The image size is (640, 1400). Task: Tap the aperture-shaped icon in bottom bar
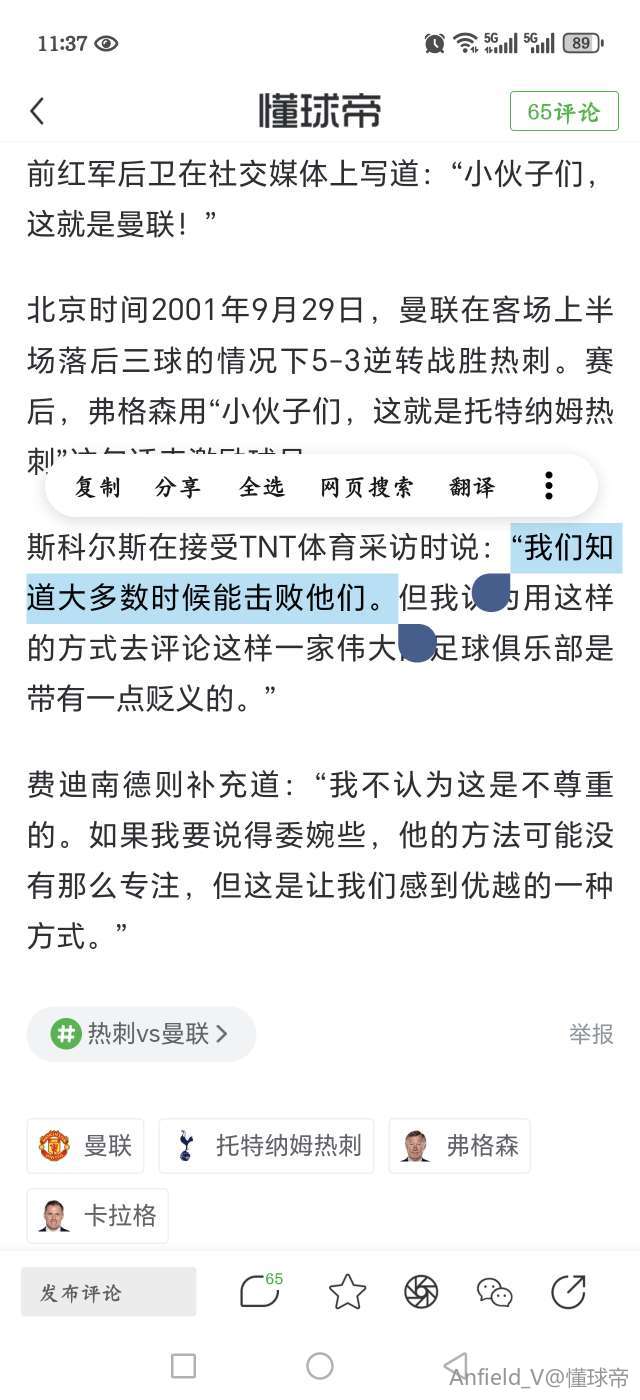point(421,1292)
